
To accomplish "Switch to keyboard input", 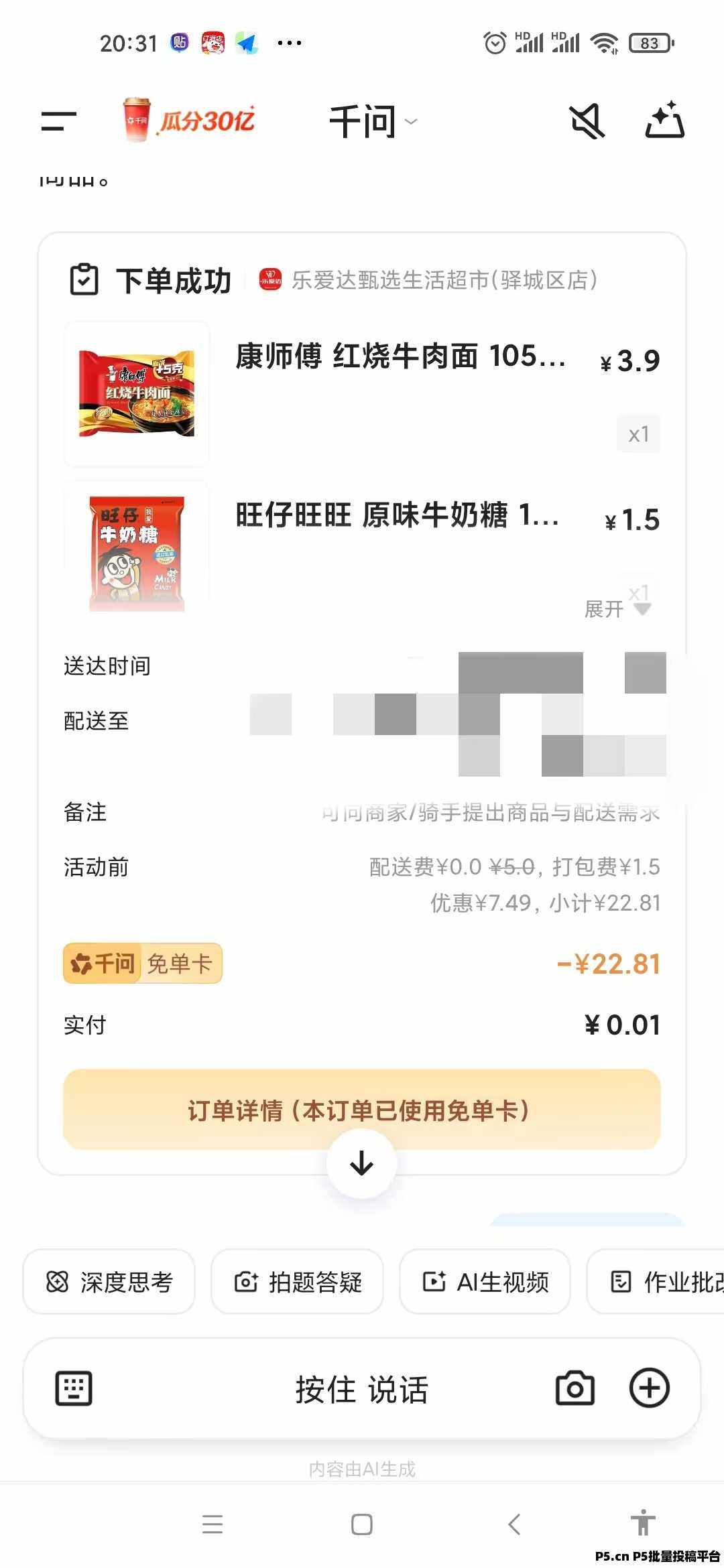I will (74, 1388).
